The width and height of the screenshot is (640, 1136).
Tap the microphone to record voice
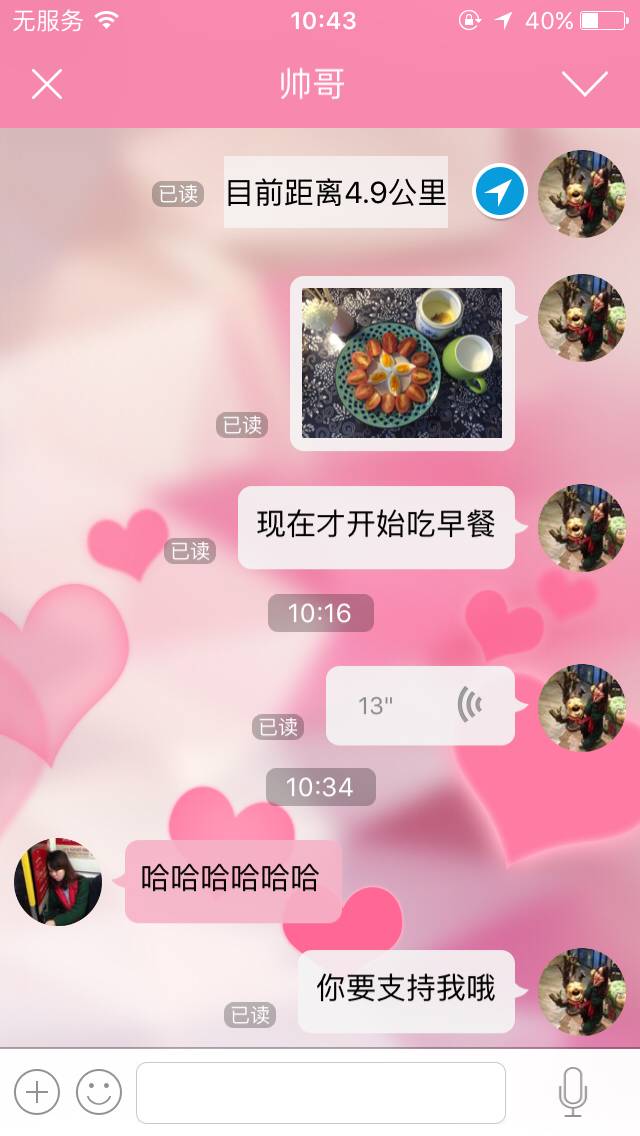573,1091
